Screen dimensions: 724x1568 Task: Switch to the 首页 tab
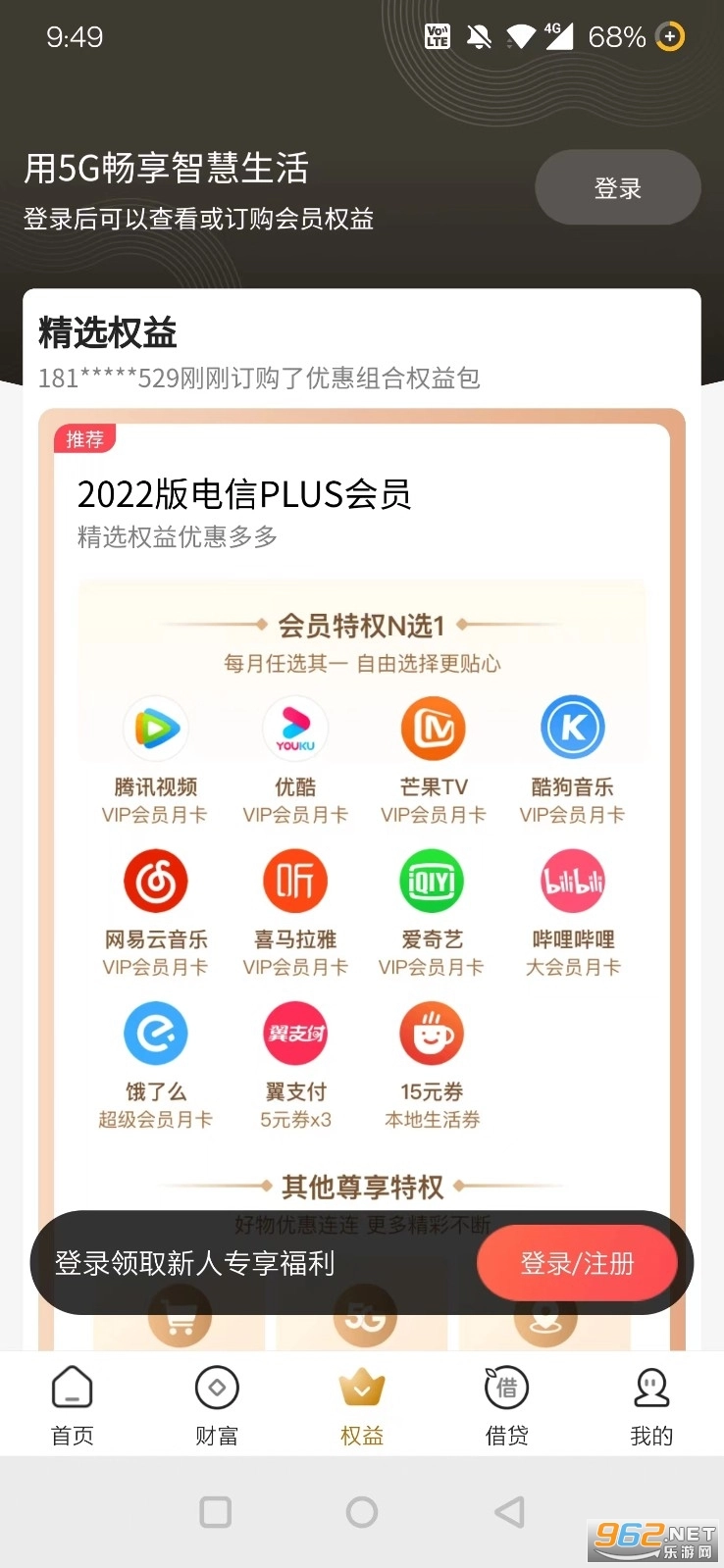(73, 1405)
